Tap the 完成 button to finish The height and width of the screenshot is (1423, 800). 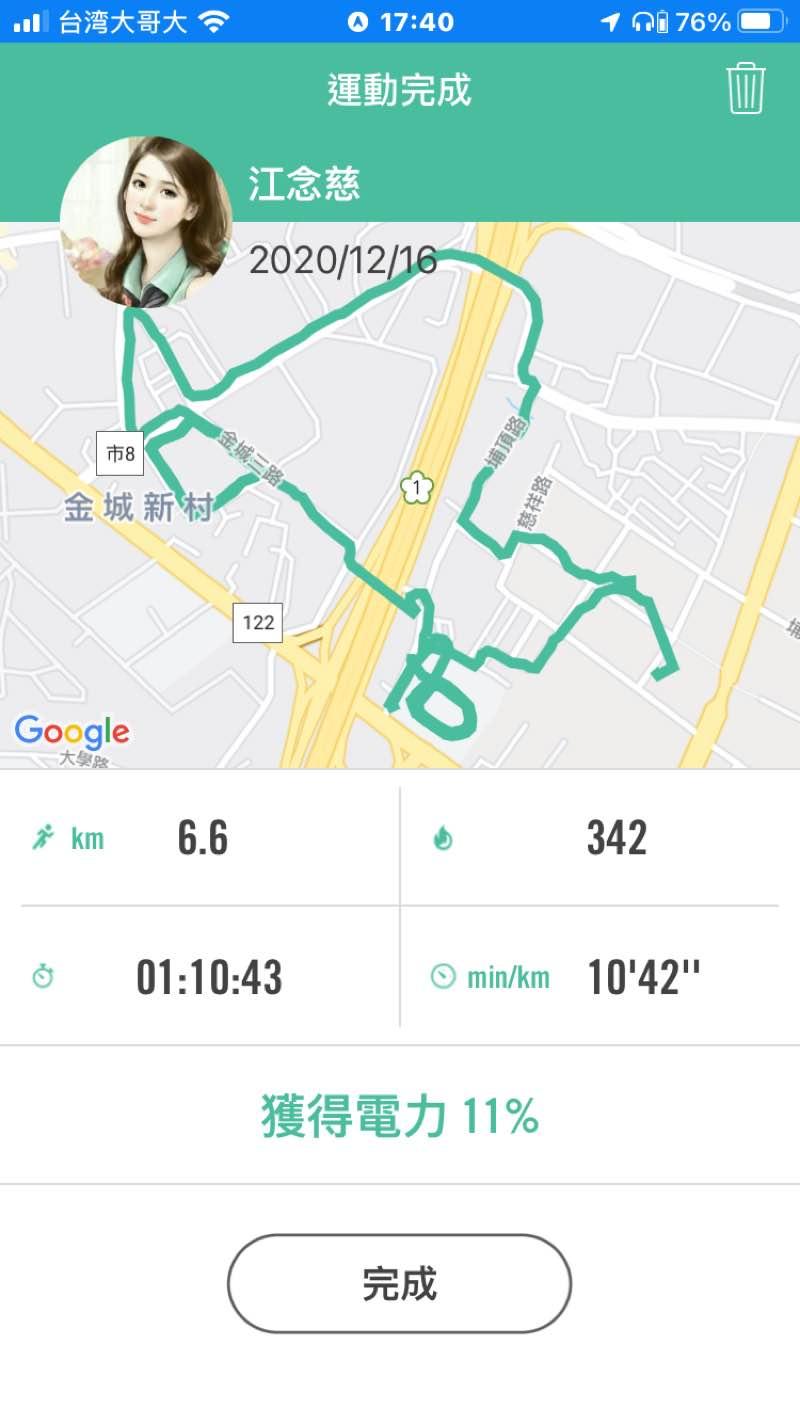[399, 1283]
